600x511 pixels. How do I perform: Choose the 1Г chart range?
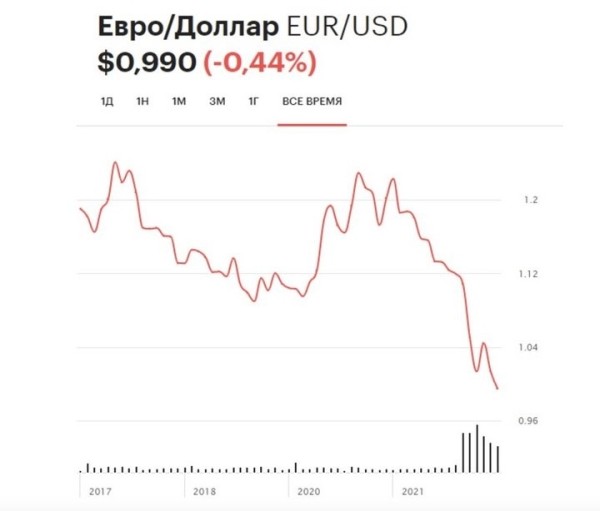click(x=254, y=102)
